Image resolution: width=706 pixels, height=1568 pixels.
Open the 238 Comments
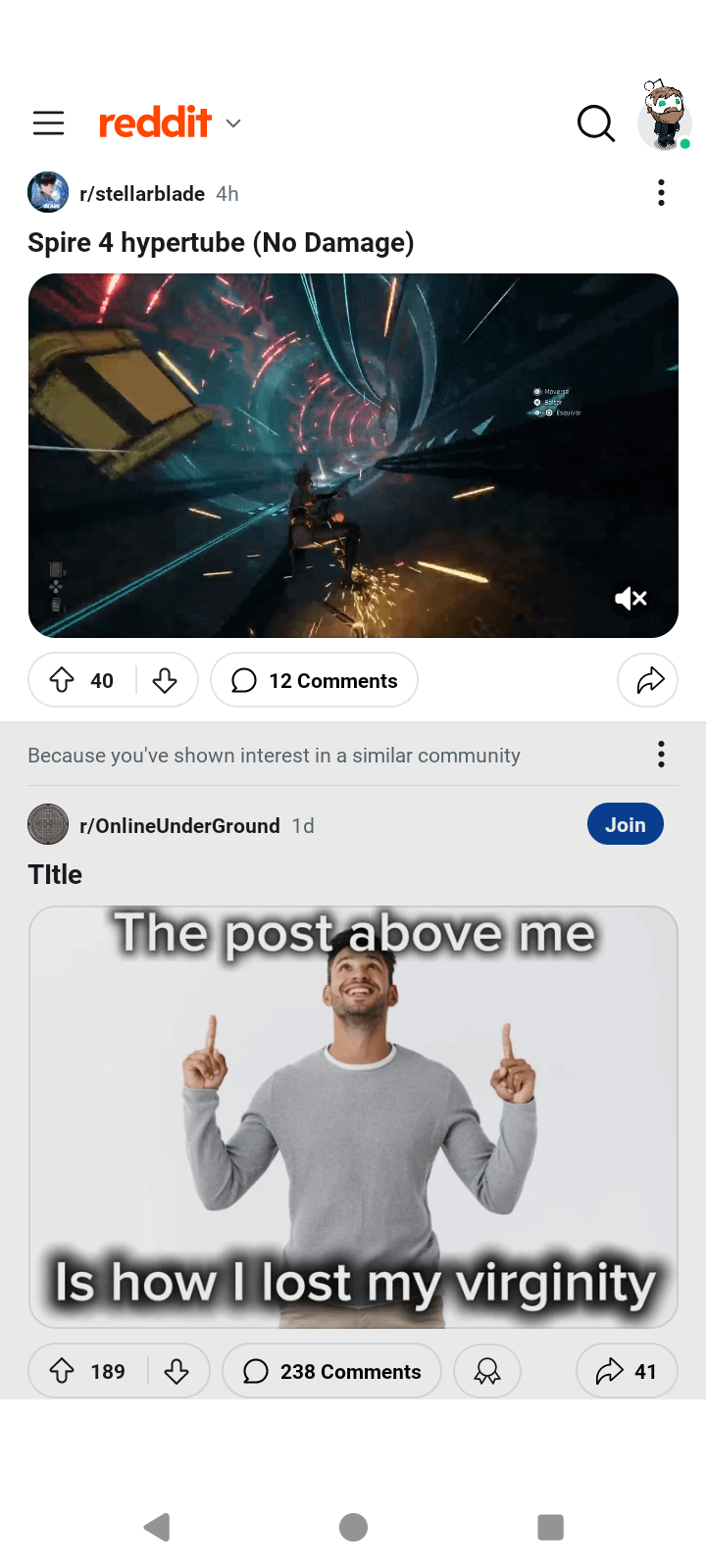click(x=331, y=1371)
